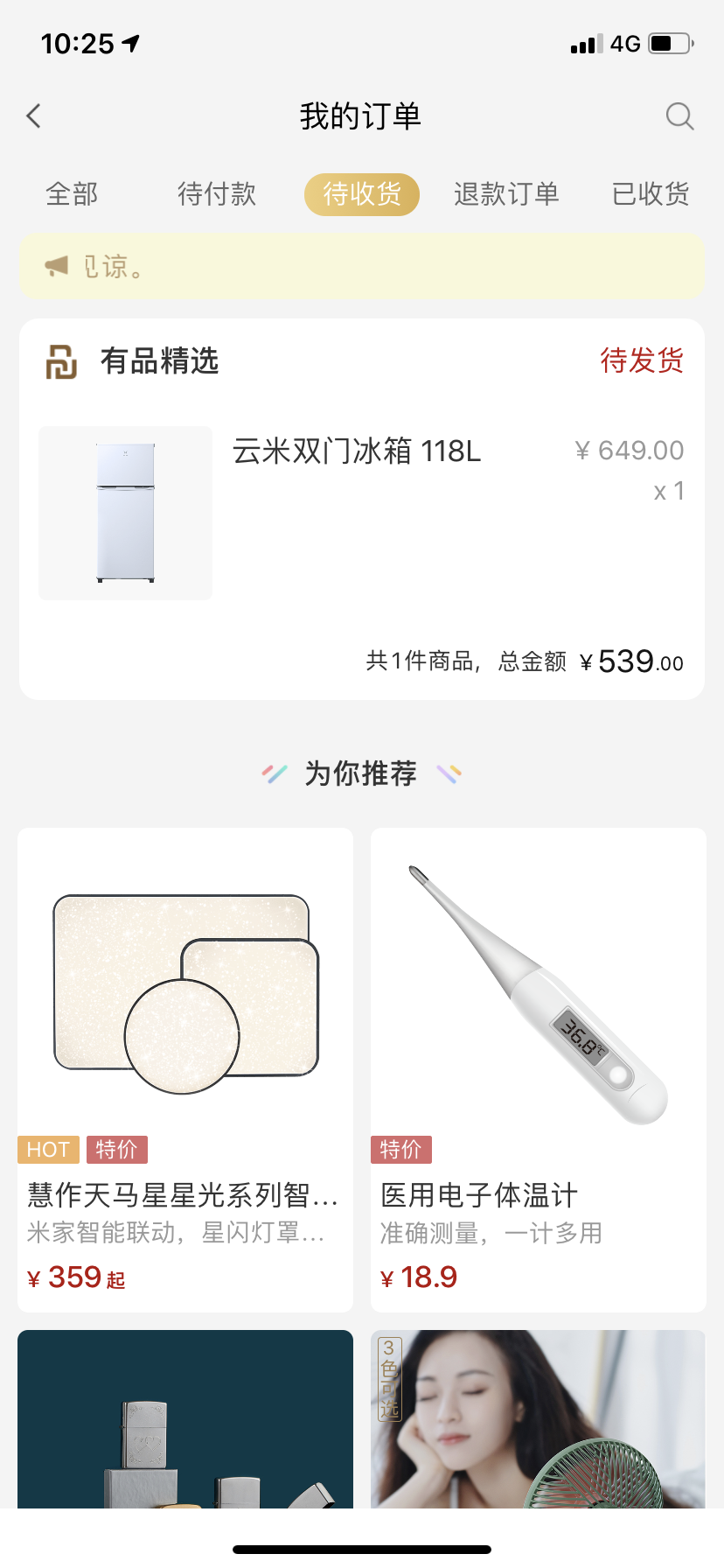Switch to the 退款订单 tab
The height and width of the screenshot is (1568, 724).
[x=506, y=193]
